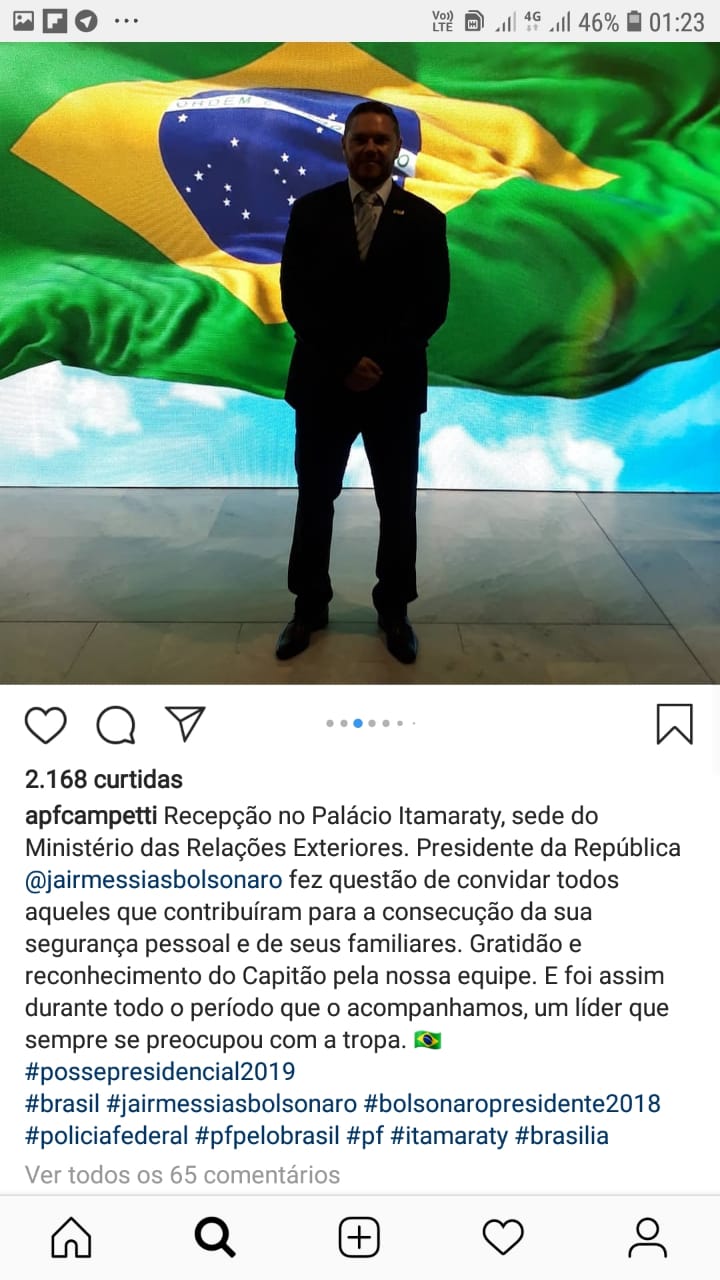This screenshot has height=1280, width=720.
Task: Open the @jairmessiasbolsonaro mention
Action: pyautogui.click(x=154, y=880)
